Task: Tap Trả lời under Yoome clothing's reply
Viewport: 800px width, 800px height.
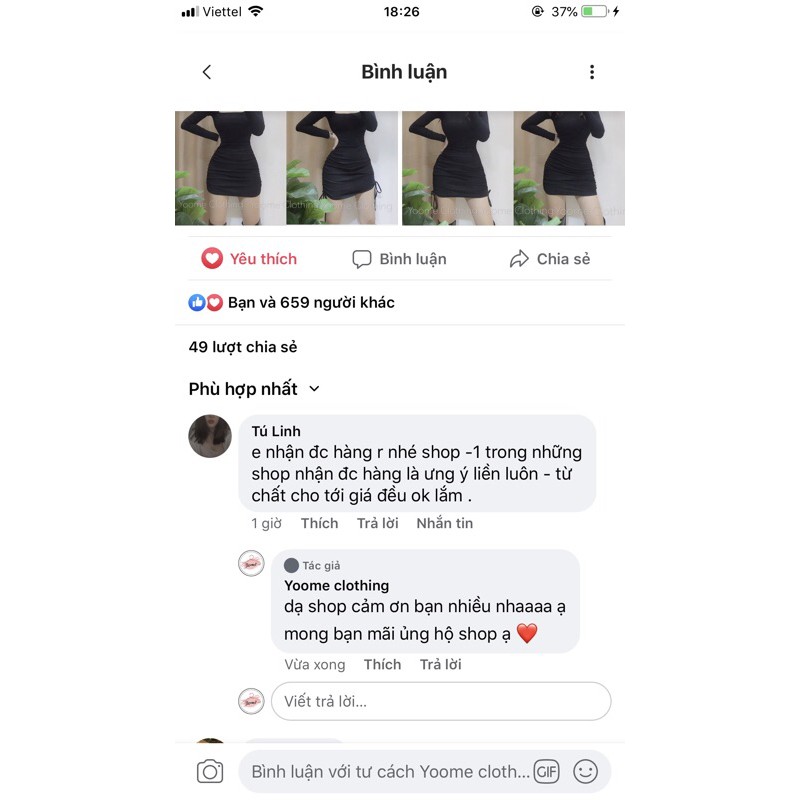Action: [440, 665]
